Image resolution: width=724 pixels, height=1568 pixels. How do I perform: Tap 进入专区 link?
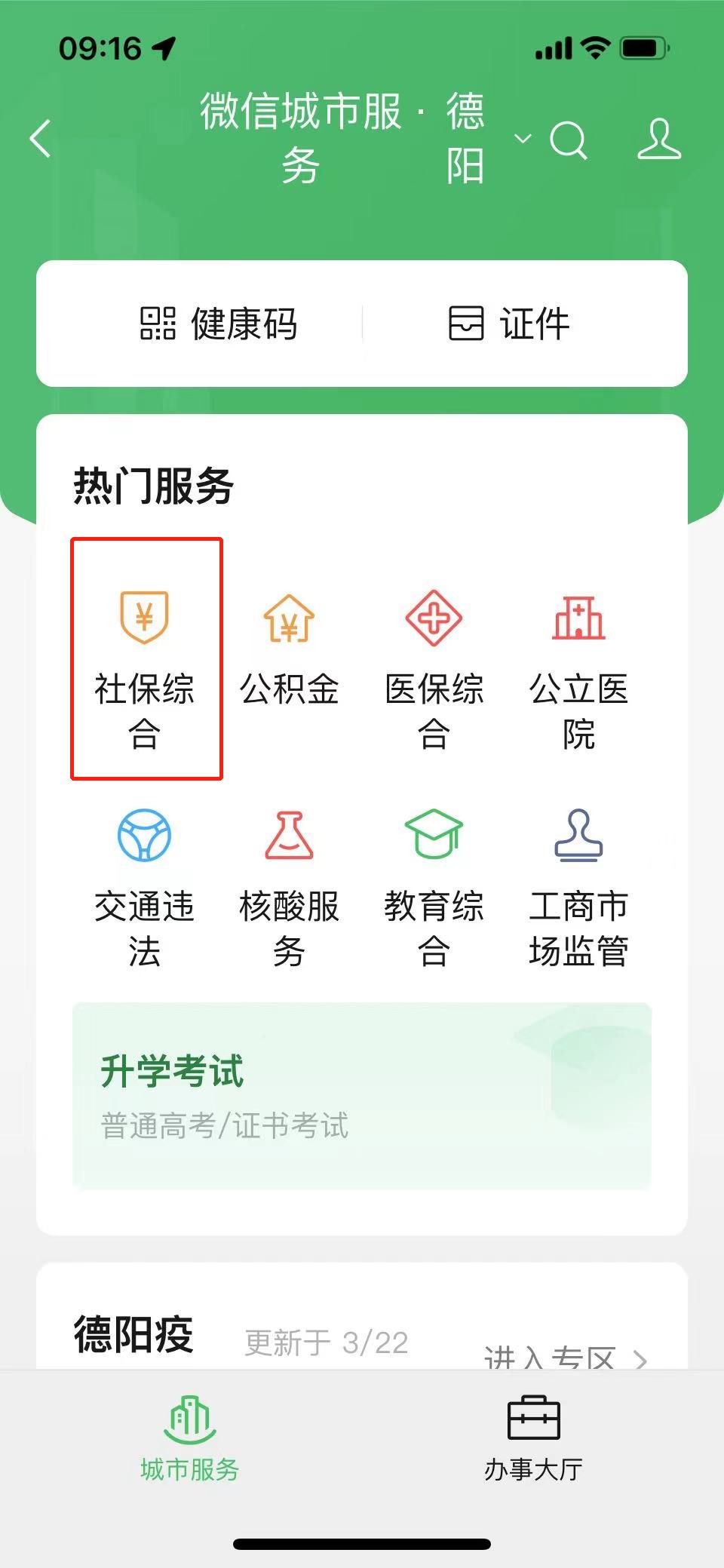pos(564,1358)
